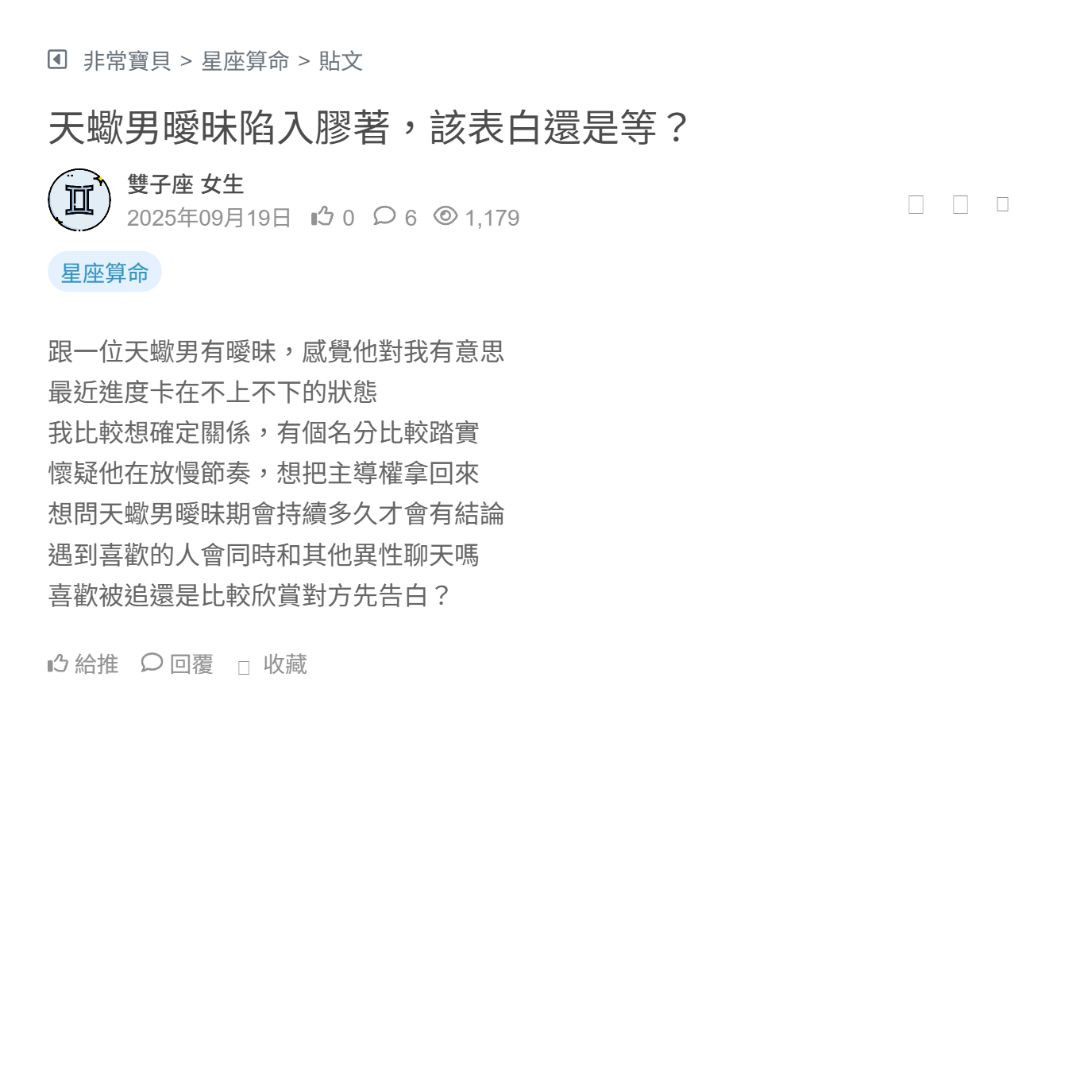This screenshot has height=1080, width=1080.
Task: Save the post with 收藏
Action: (x=273, y=664)
